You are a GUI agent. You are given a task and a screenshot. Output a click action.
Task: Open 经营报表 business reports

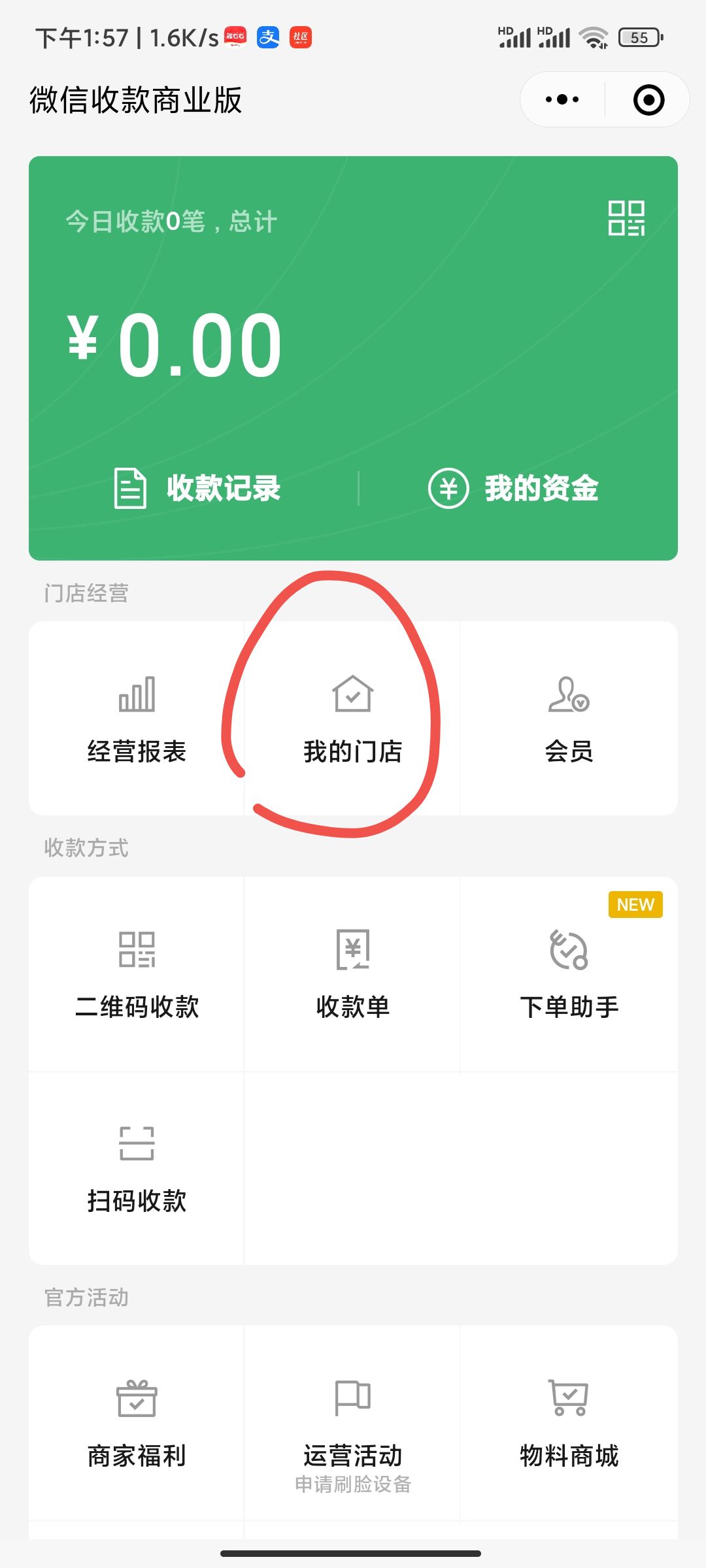click(137, 718)
